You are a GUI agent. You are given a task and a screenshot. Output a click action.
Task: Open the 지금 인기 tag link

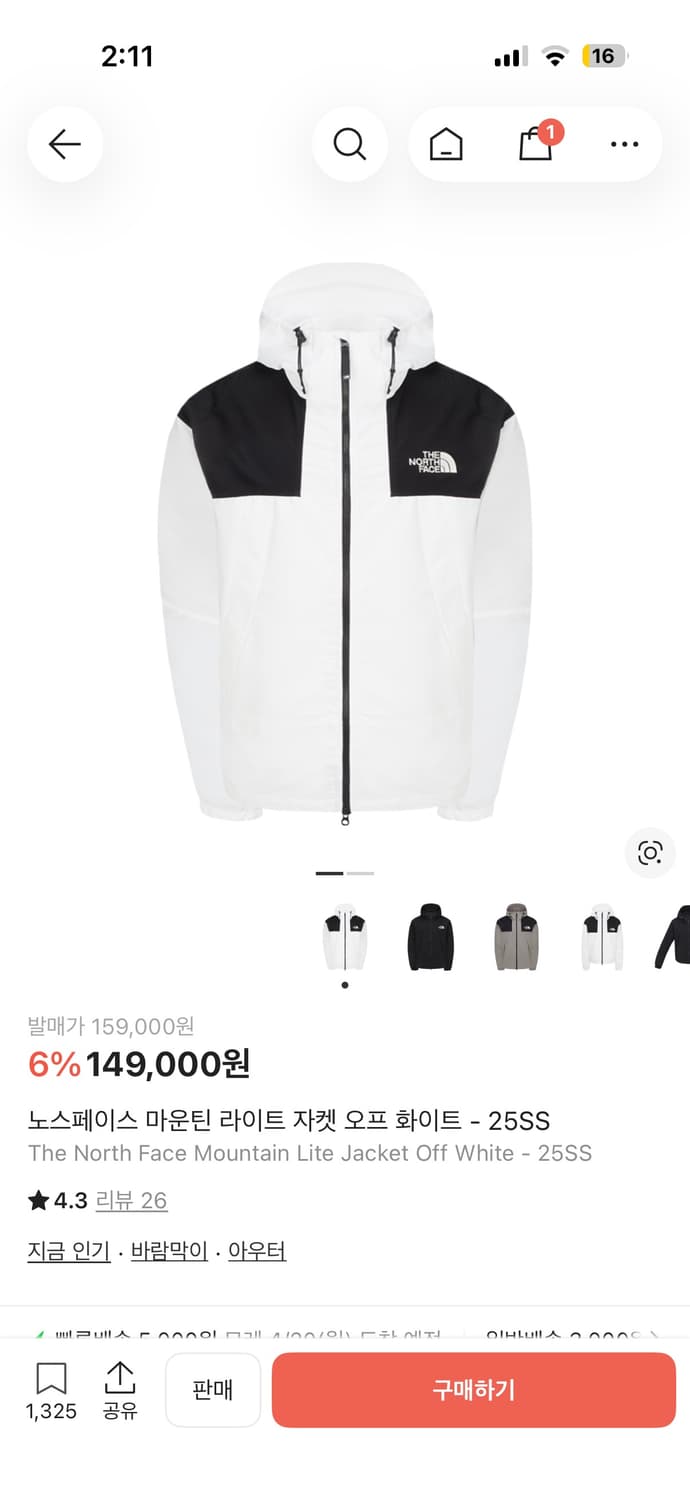click(69, 1251)
